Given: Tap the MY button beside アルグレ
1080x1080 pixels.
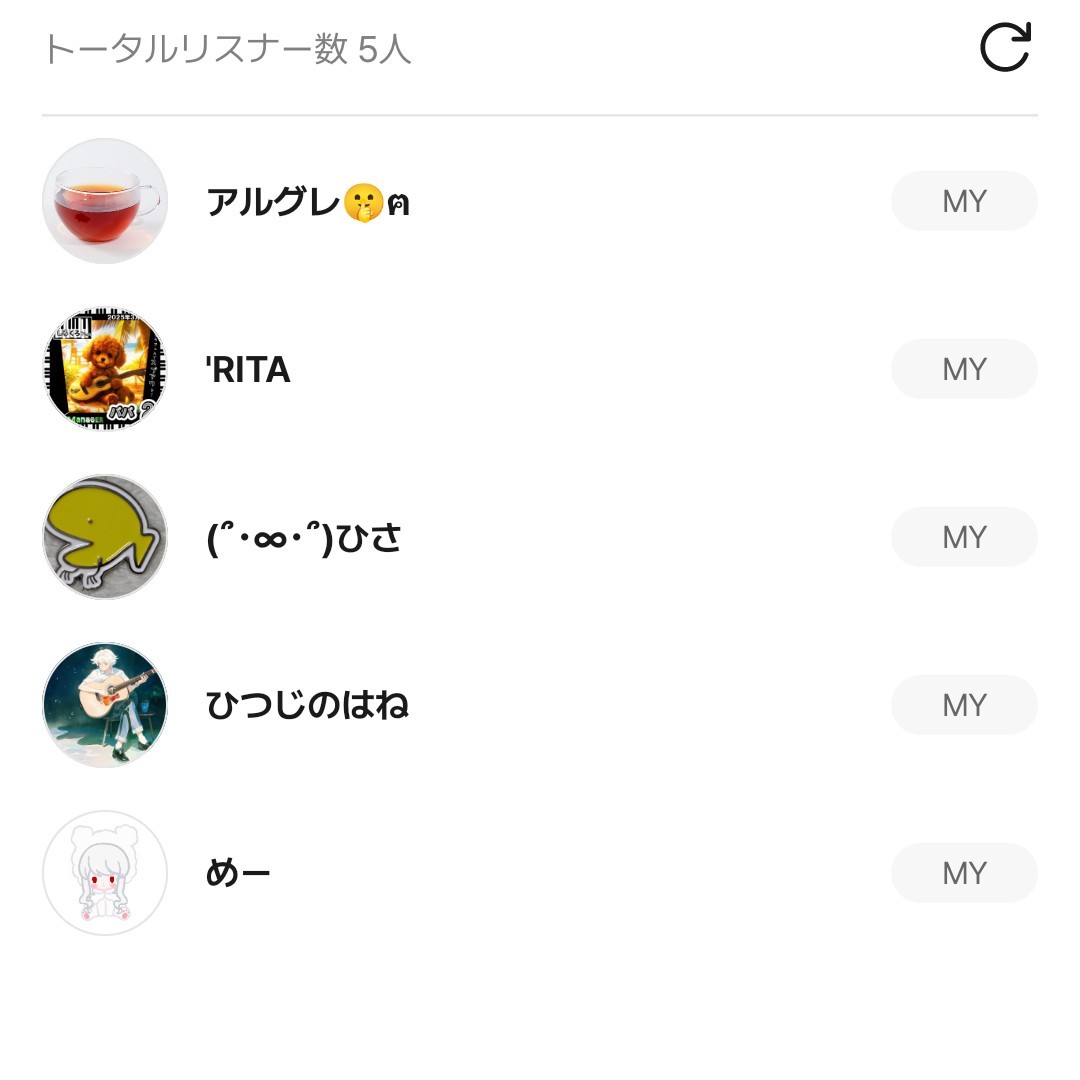Looking at the screenshot, I should (x=964, y=201).
